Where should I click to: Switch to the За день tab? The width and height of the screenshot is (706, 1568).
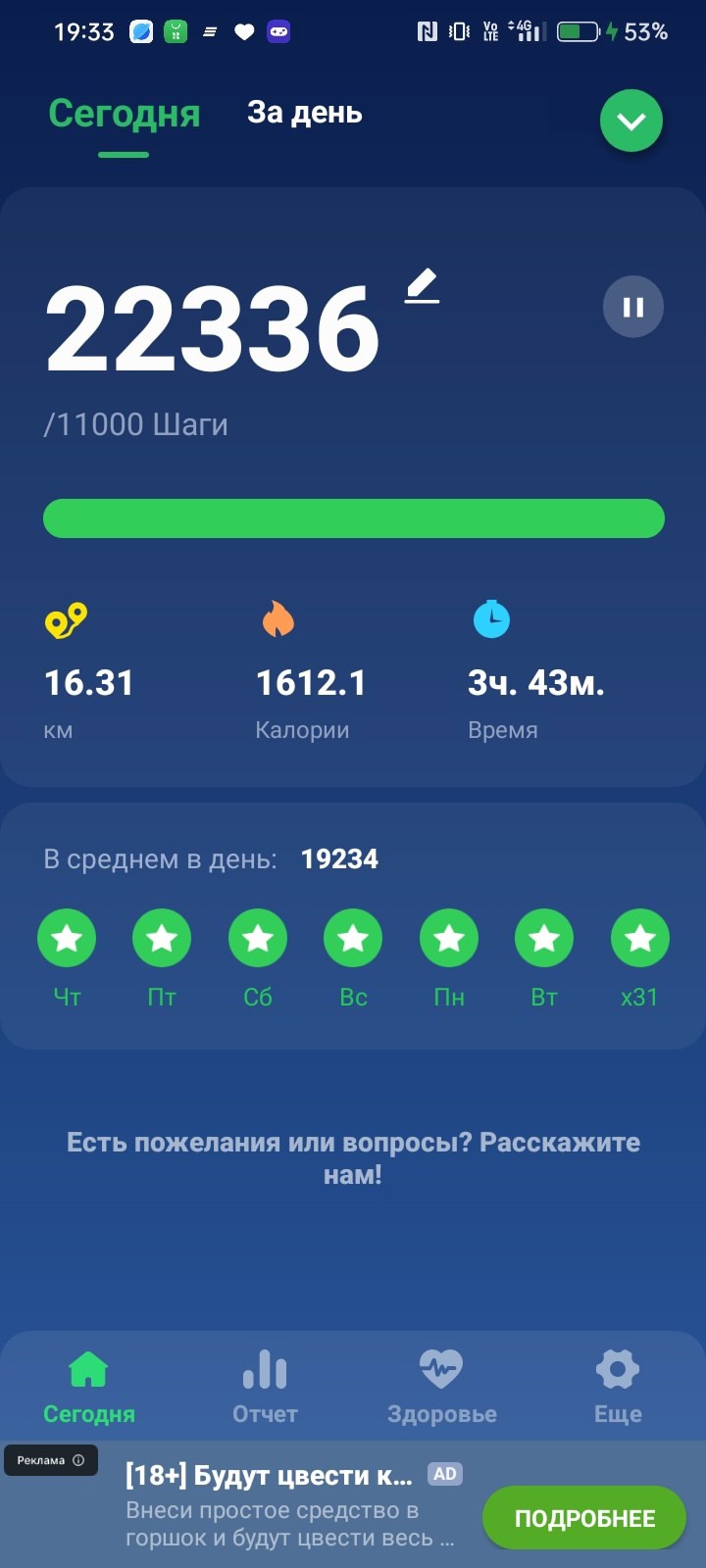304,113
